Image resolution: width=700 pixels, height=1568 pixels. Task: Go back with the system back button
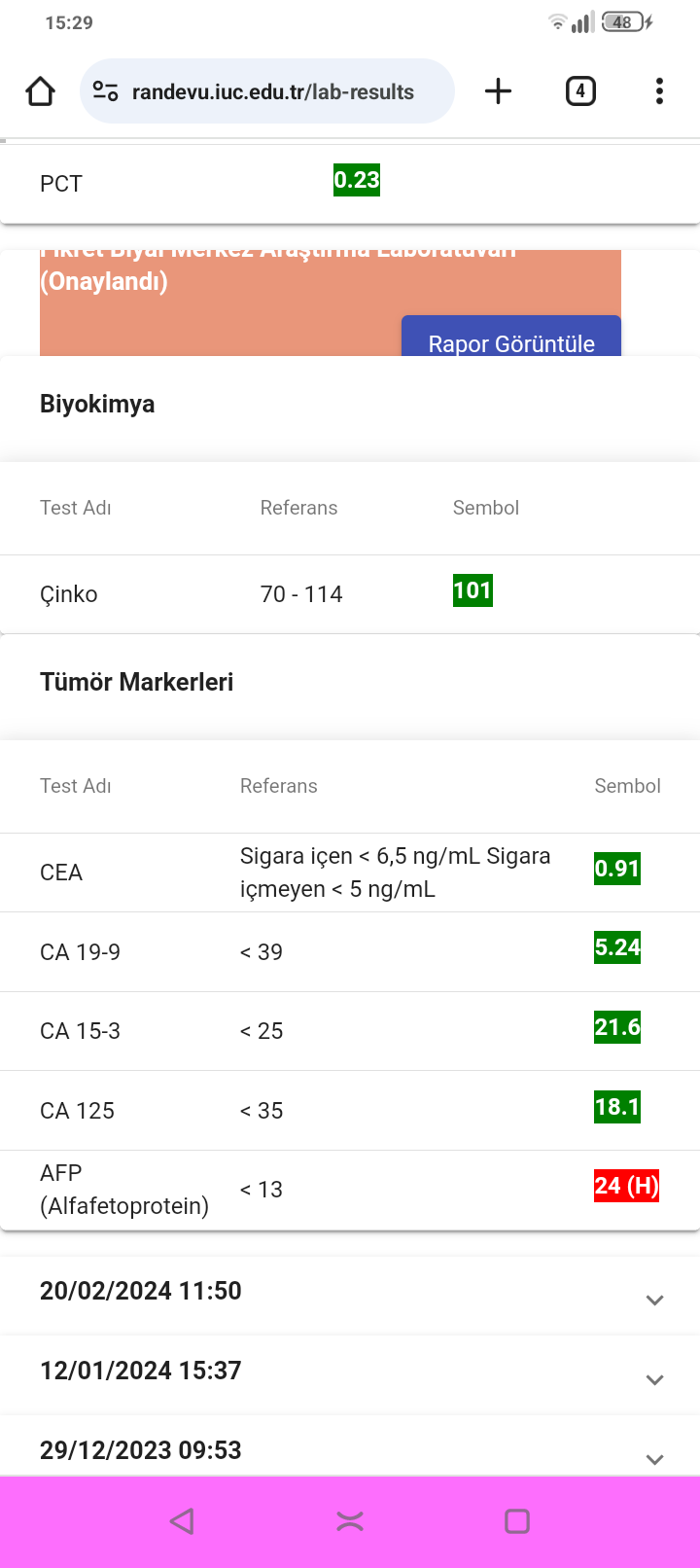(182, 1521)
